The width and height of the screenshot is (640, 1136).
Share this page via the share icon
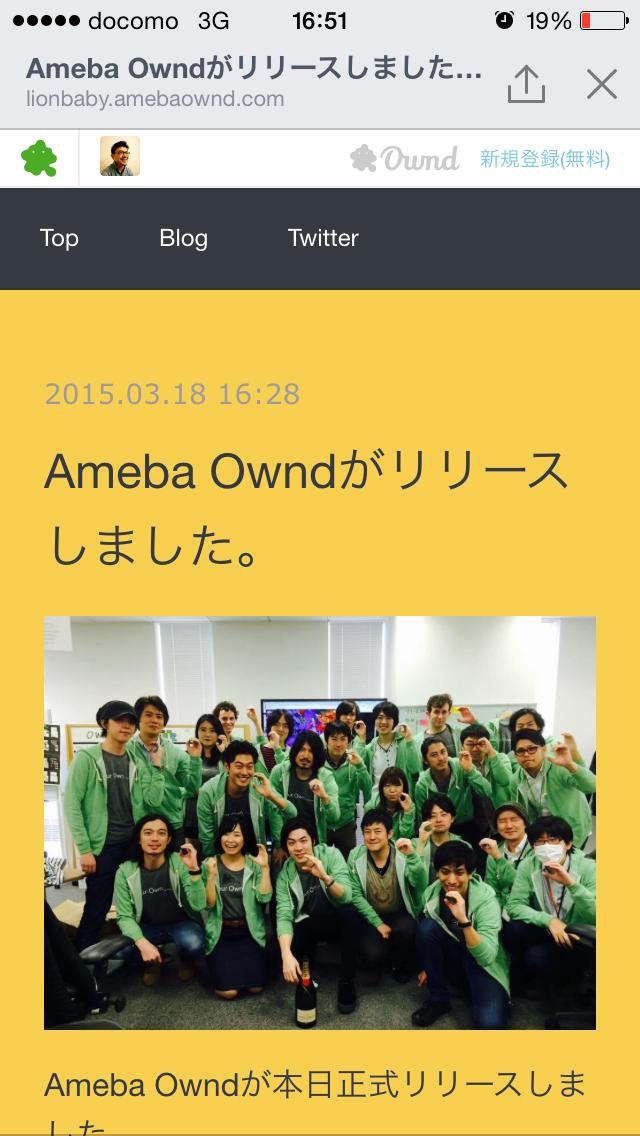point(526,84)
